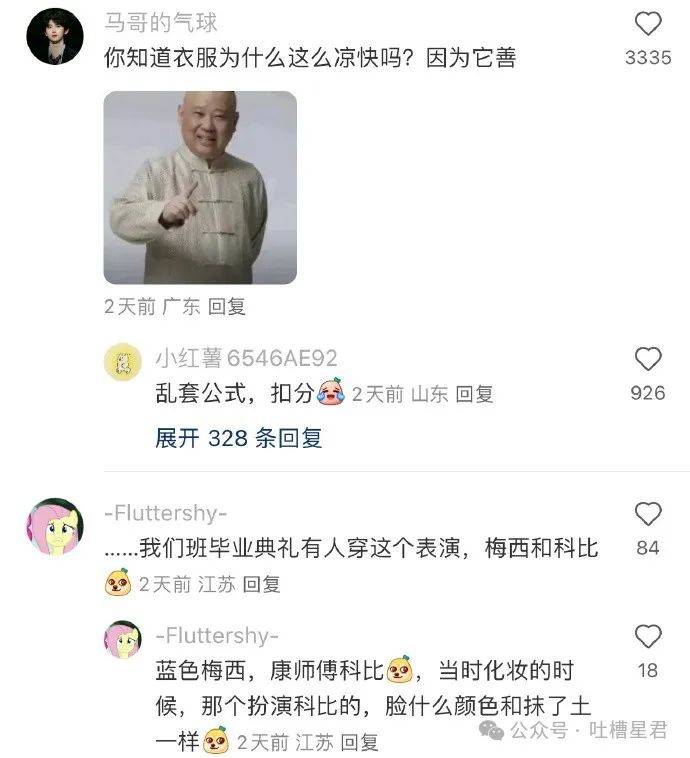The width and height of the screenshot is (690, 758).
Task: Open the image attached to 马哥的气球's comment
Action: coord(200,188)
